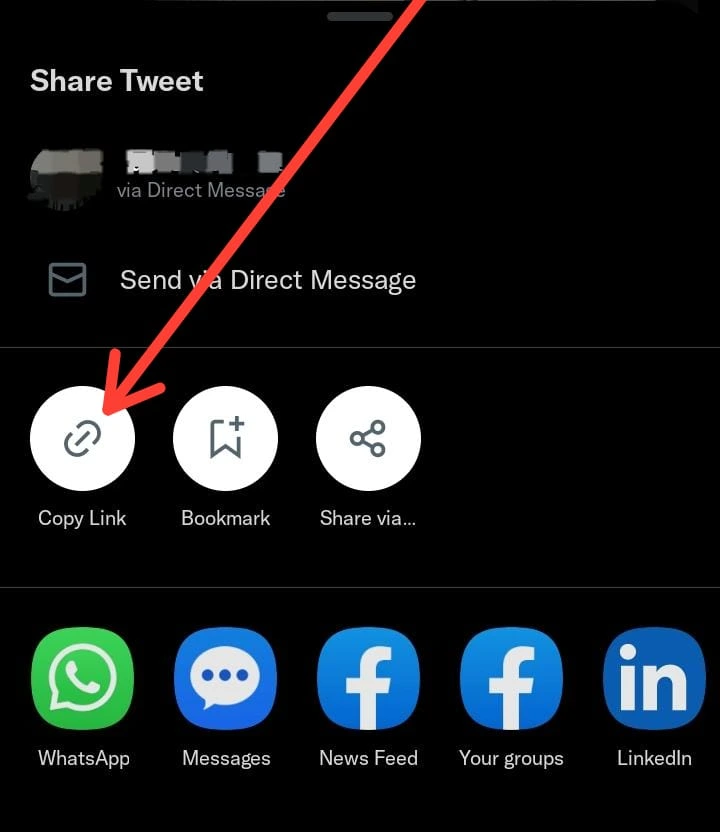720x832 pixels.
Task: Share tweet through Messages app
Action: (226, 679)
